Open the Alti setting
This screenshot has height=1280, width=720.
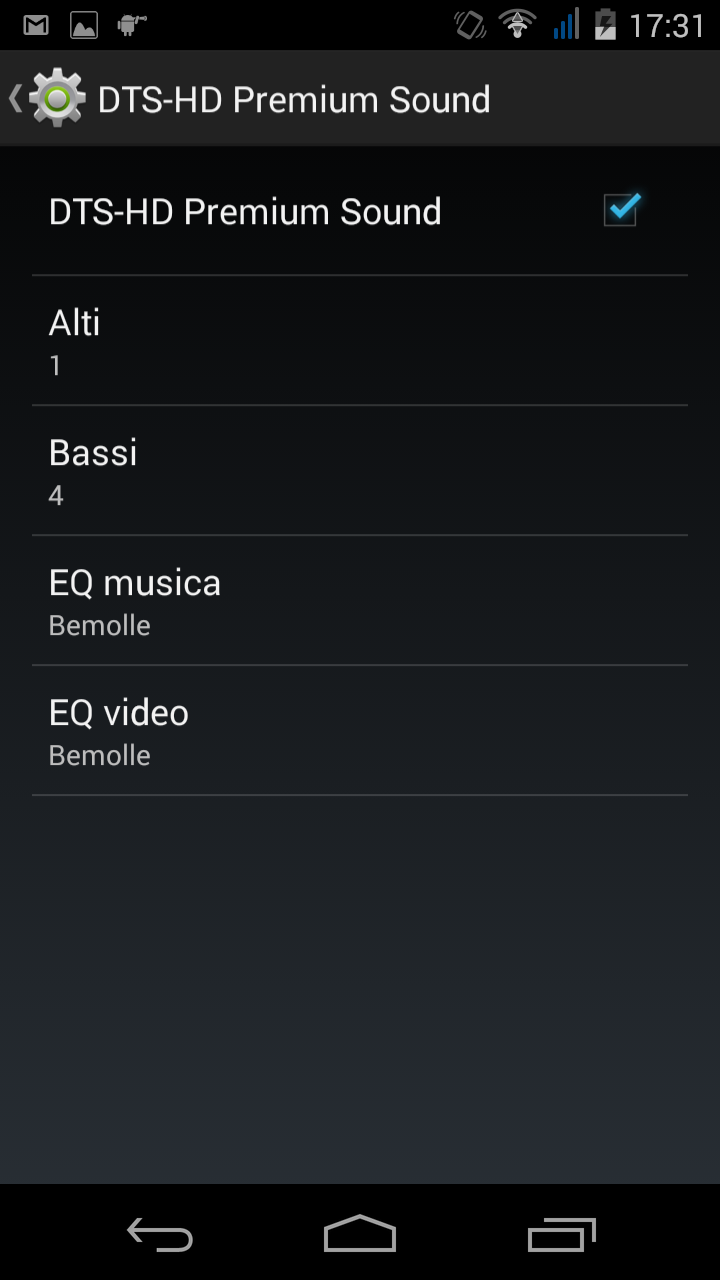(x=360, y=341)
